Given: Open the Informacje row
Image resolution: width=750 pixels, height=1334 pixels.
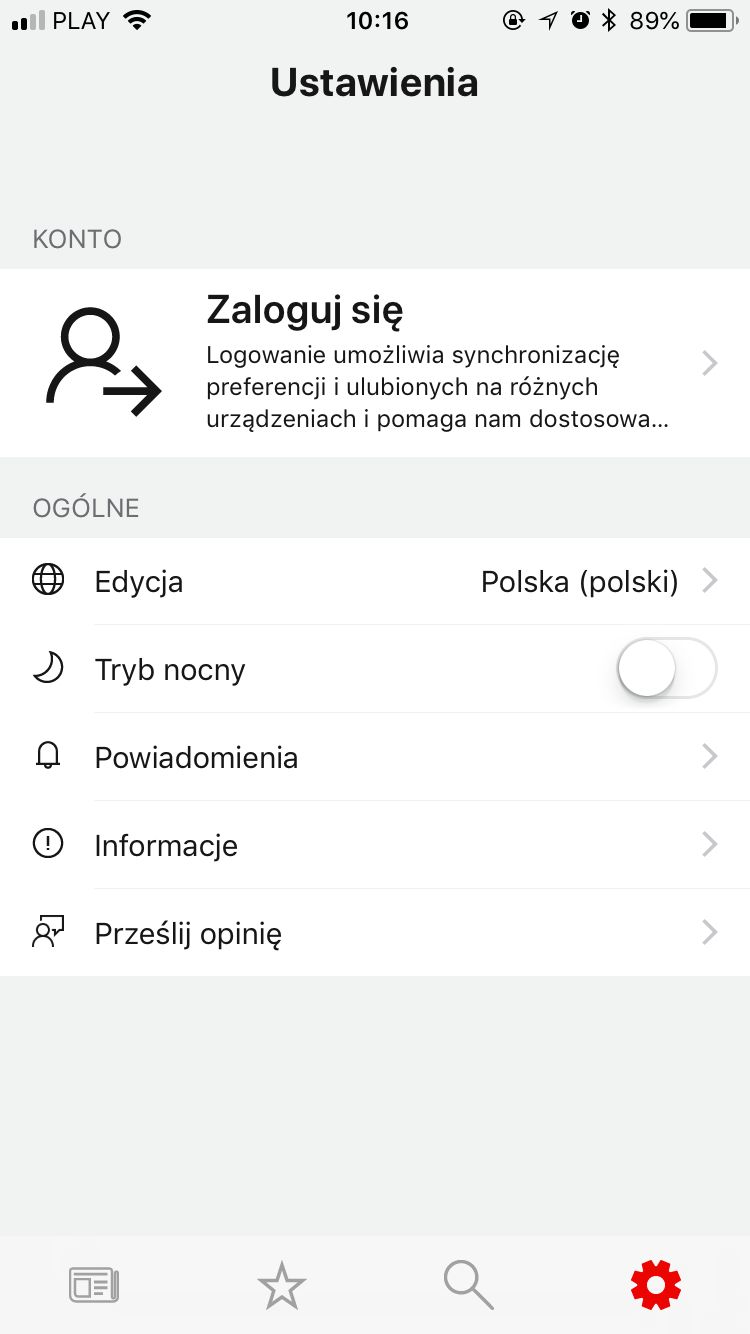Looking at the screenshot, I should 375,845.
